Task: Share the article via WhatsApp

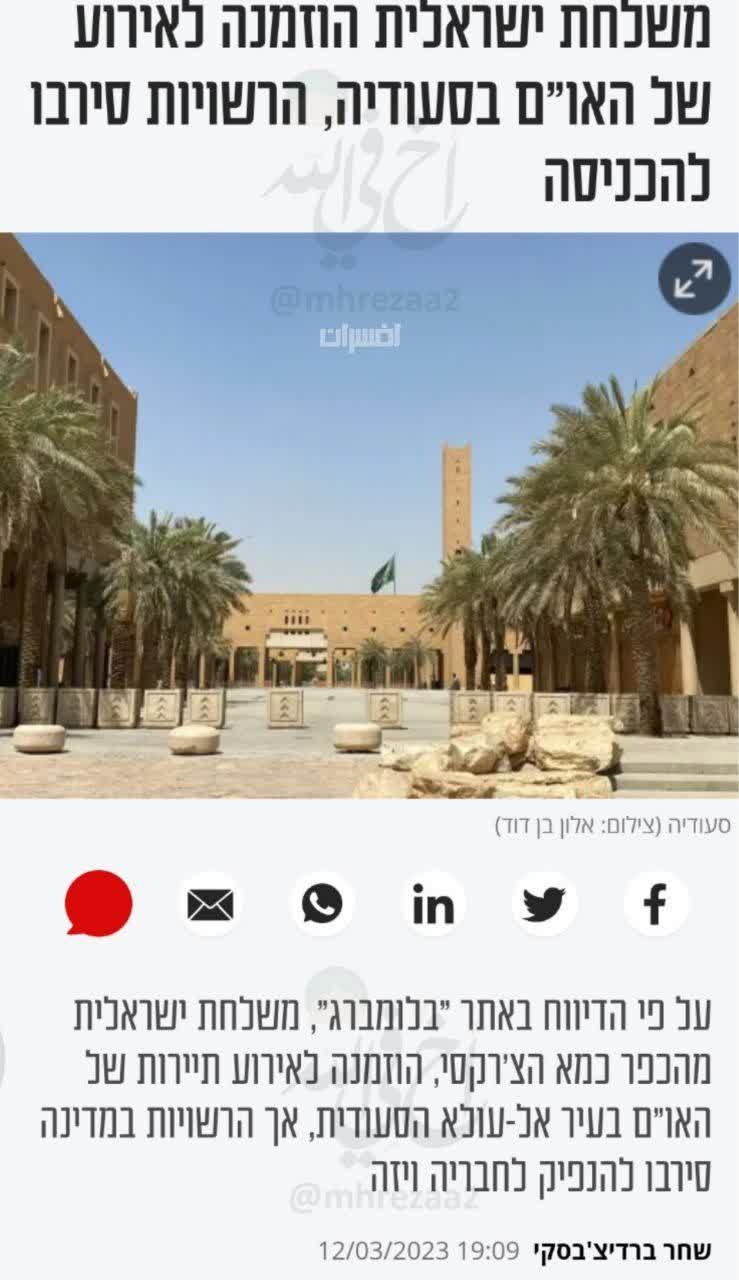Action: [322, 904]
